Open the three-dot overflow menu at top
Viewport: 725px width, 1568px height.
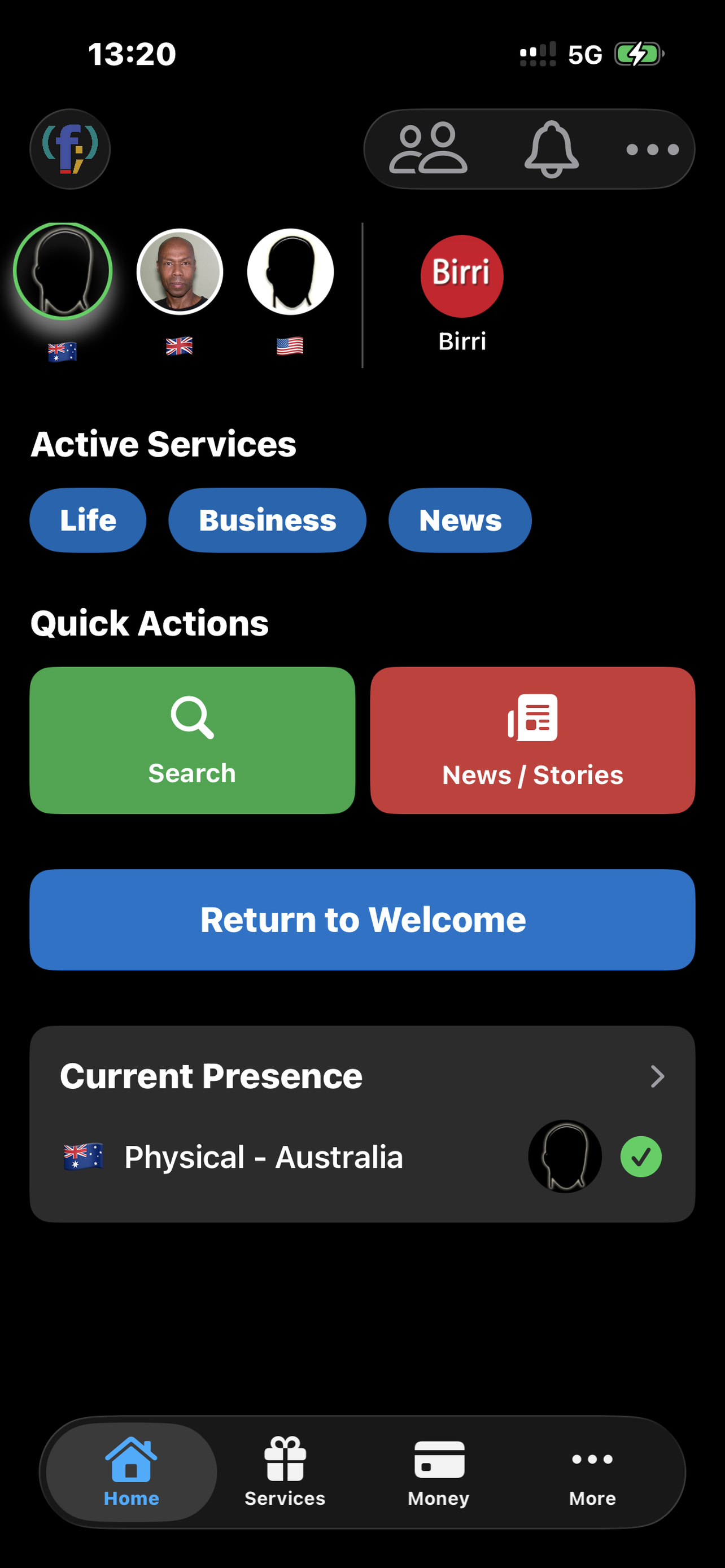652,150
